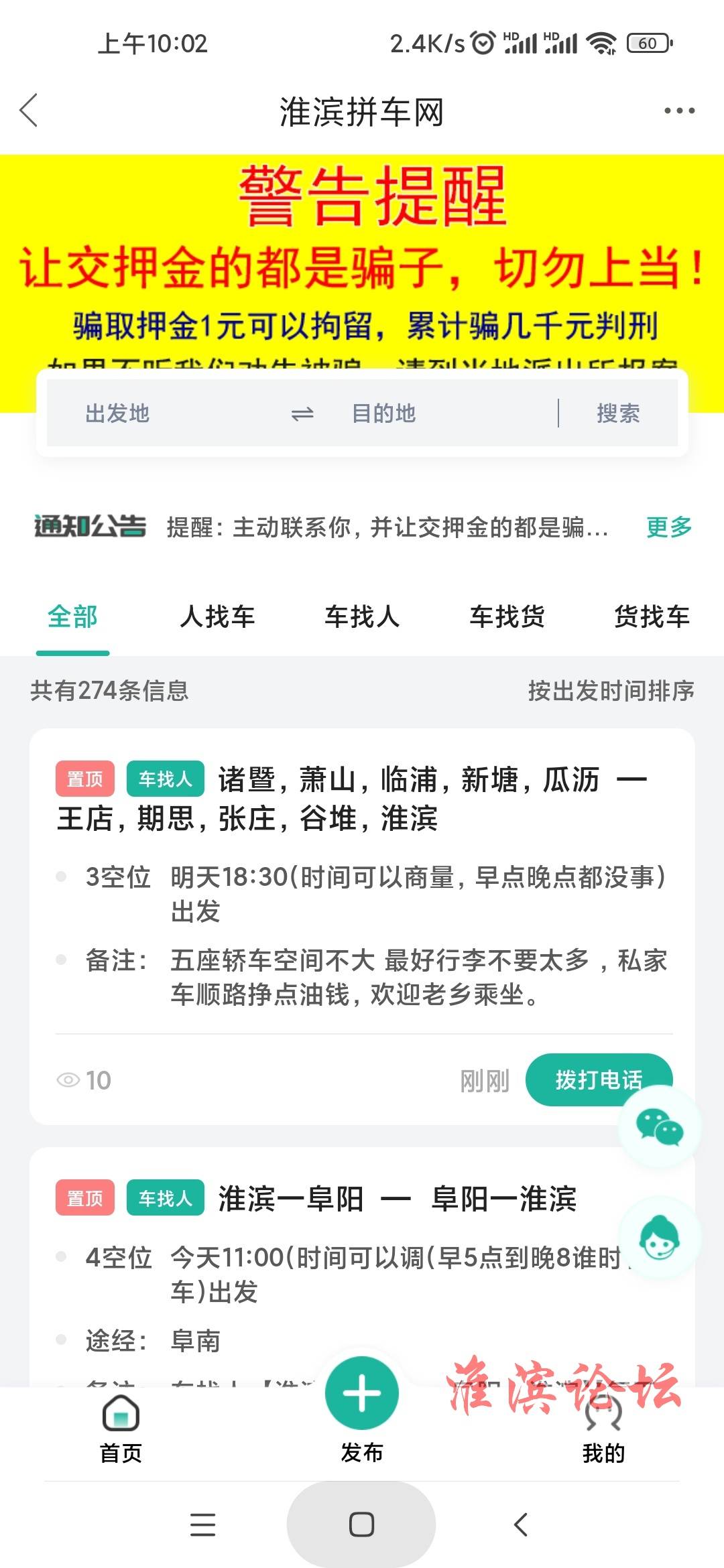Screen dimensions: 724x1568
Task: Switch to the 车找货 tab
Action: (x=507, y=616)
